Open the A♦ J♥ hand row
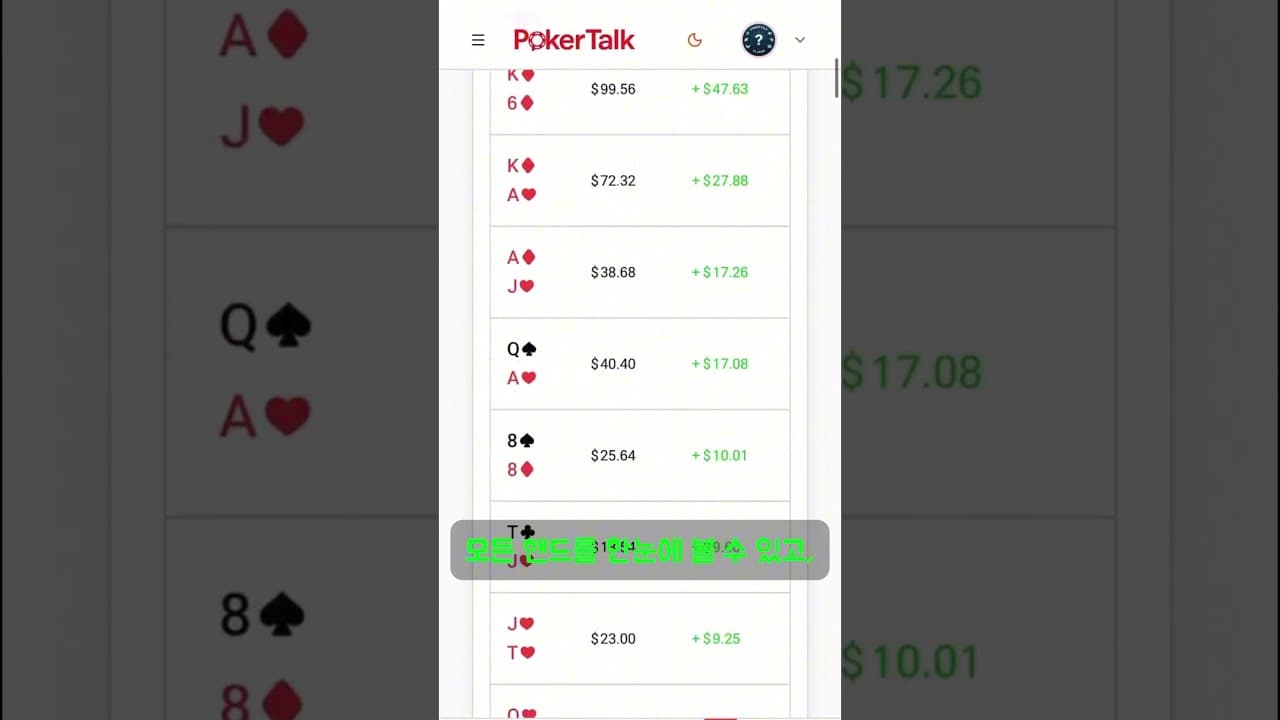Viewport: 1280px width, 720px height. pos(640,272)
